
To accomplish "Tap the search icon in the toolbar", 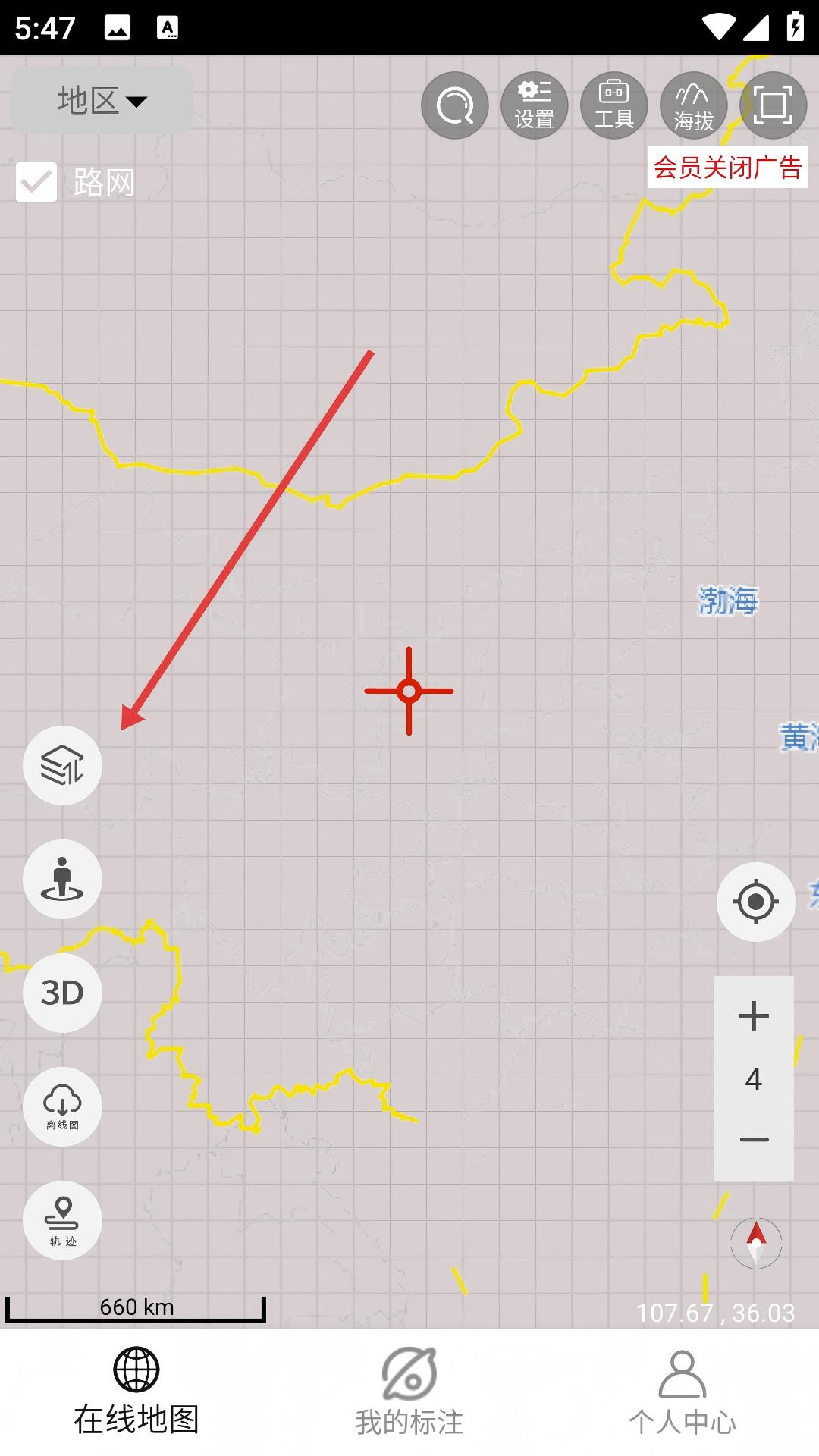I will point(455,105).
